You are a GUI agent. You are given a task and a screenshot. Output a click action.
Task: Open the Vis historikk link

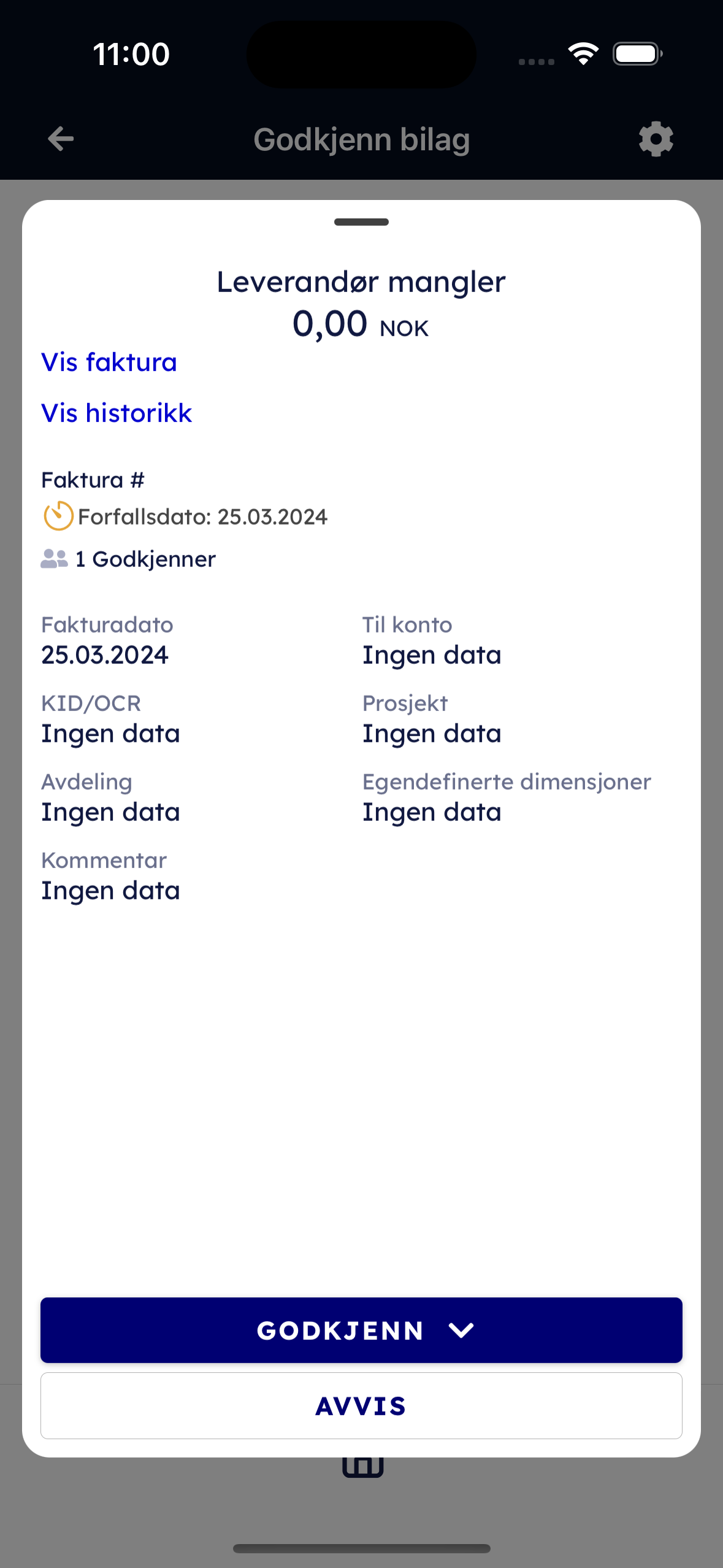click(117, 413)
